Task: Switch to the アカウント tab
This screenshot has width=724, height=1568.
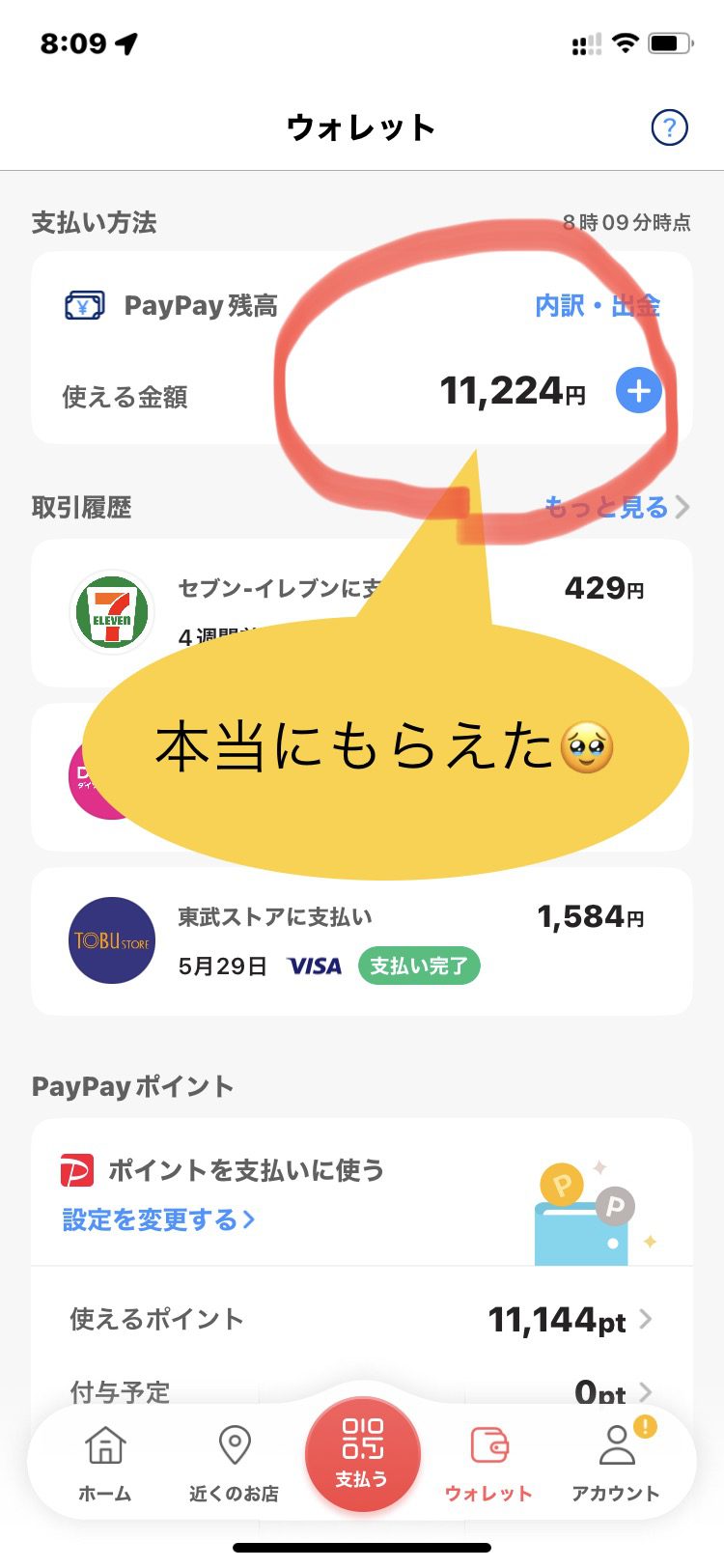Action: (x=615, y=1464)
